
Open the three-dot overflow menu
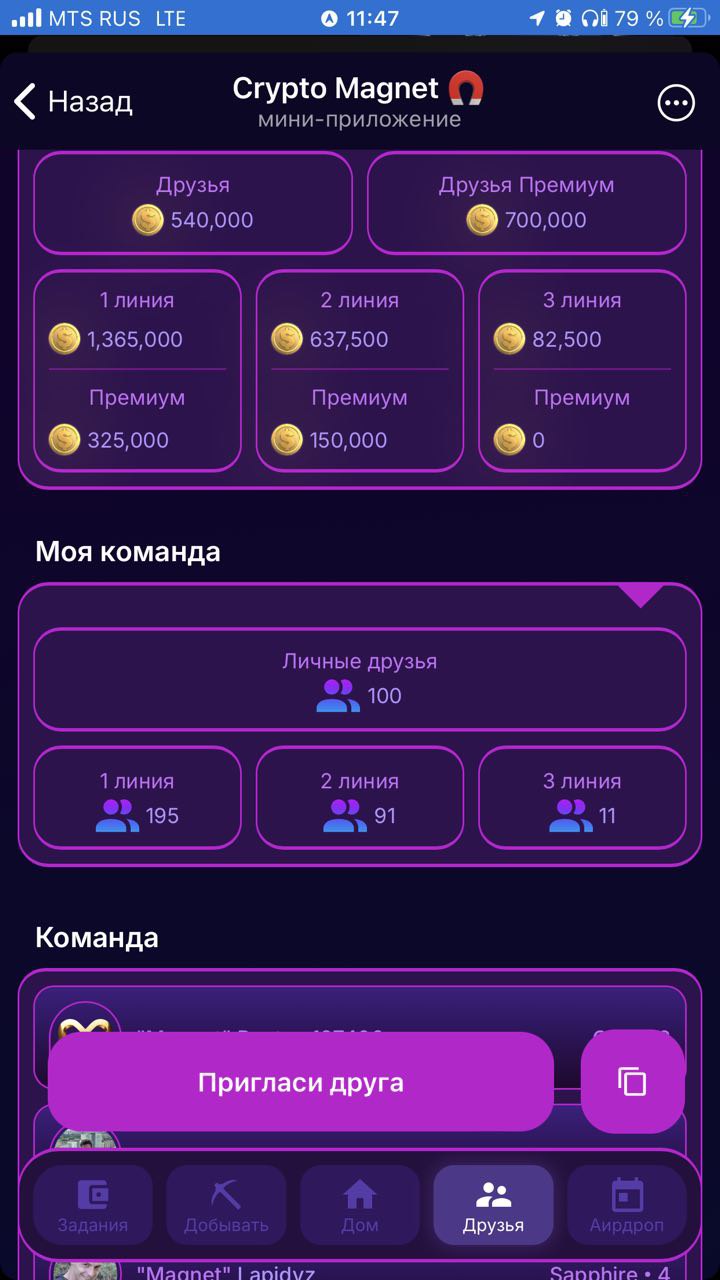pyautogui.click(x=676, y=102)
